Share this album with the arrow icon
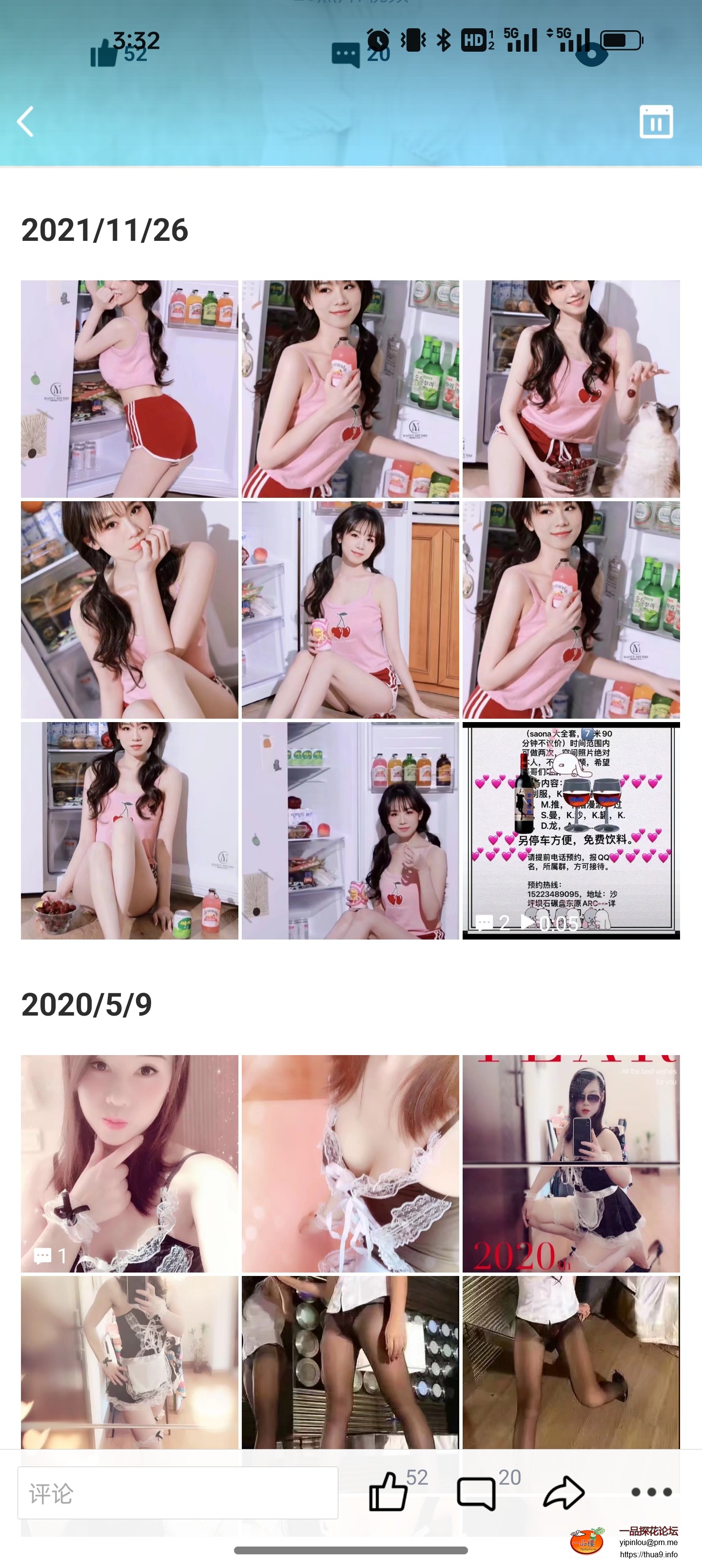 point(564,1492)
